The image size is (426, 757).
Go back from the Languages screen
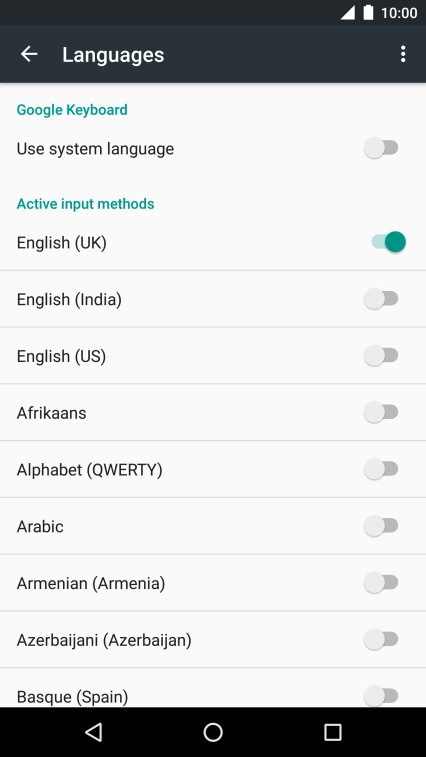[x=29, y=54]
